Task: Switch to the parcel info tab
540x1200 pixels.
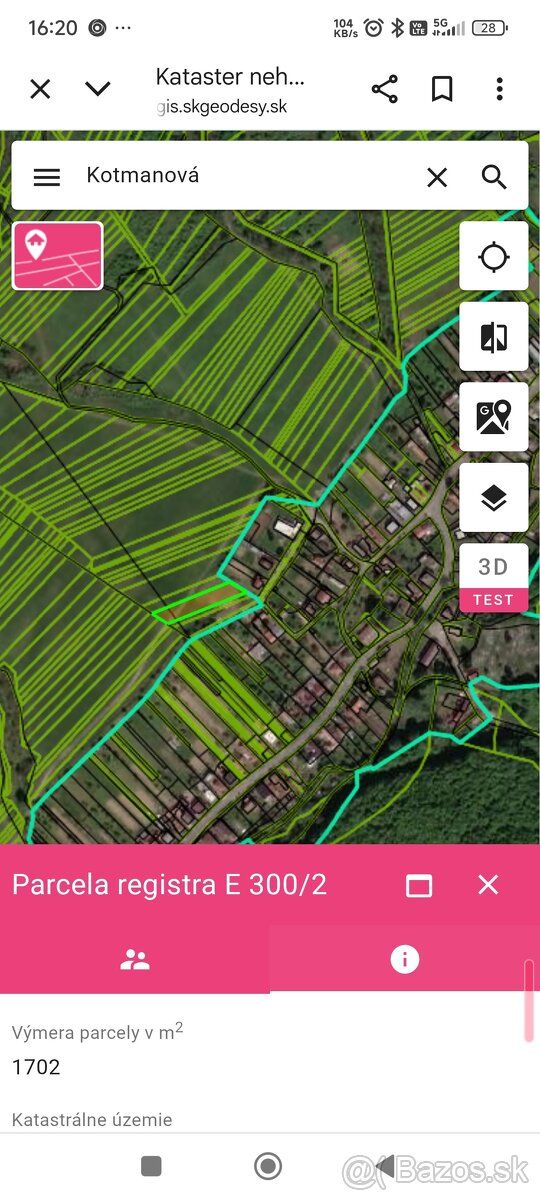Action: [x=405, y=960]
